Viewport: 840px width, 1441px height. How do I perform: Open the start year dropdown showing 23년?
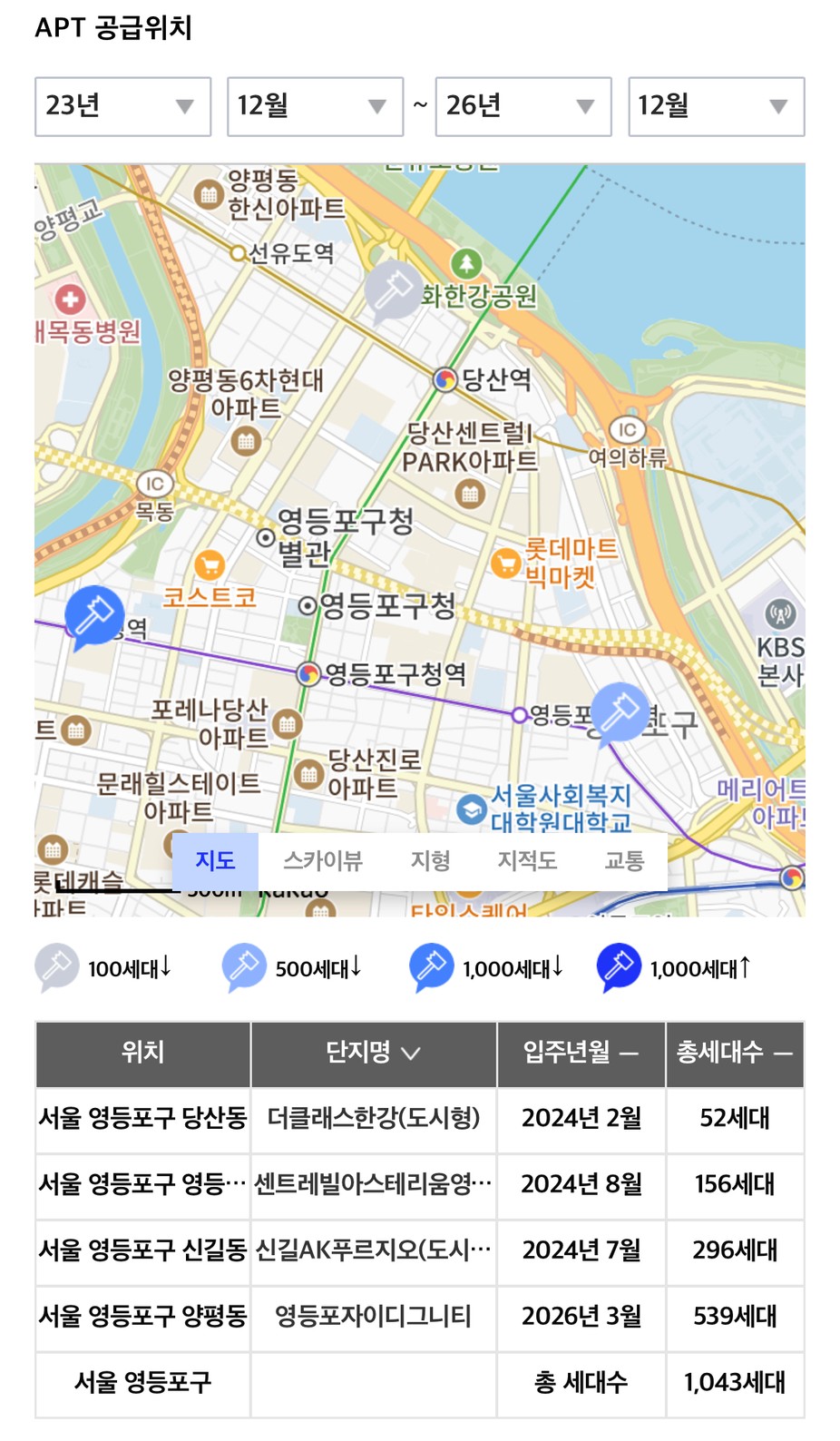(122, 106)
